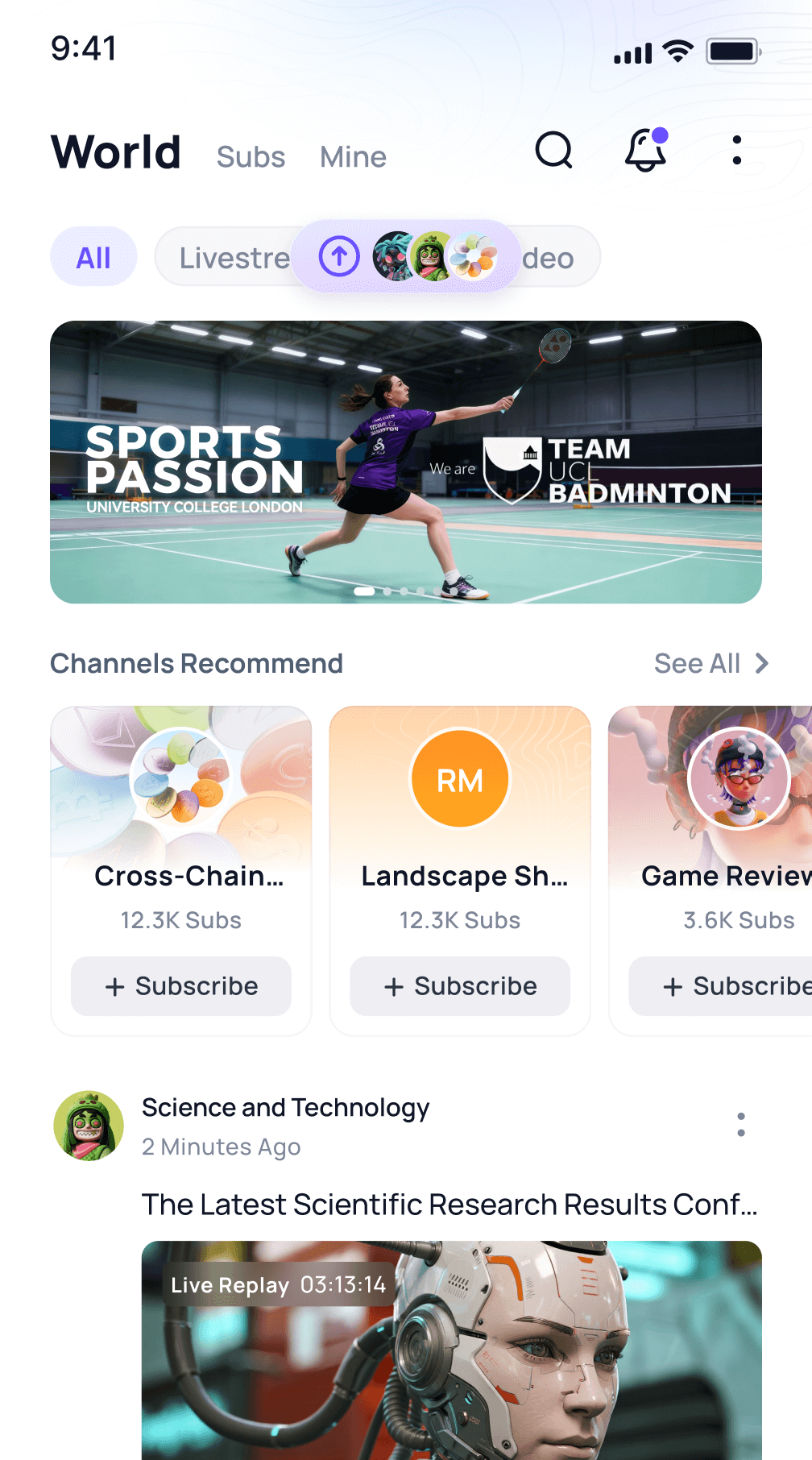Open Science and Technology channel avatar

click(x=89, y=1126)
